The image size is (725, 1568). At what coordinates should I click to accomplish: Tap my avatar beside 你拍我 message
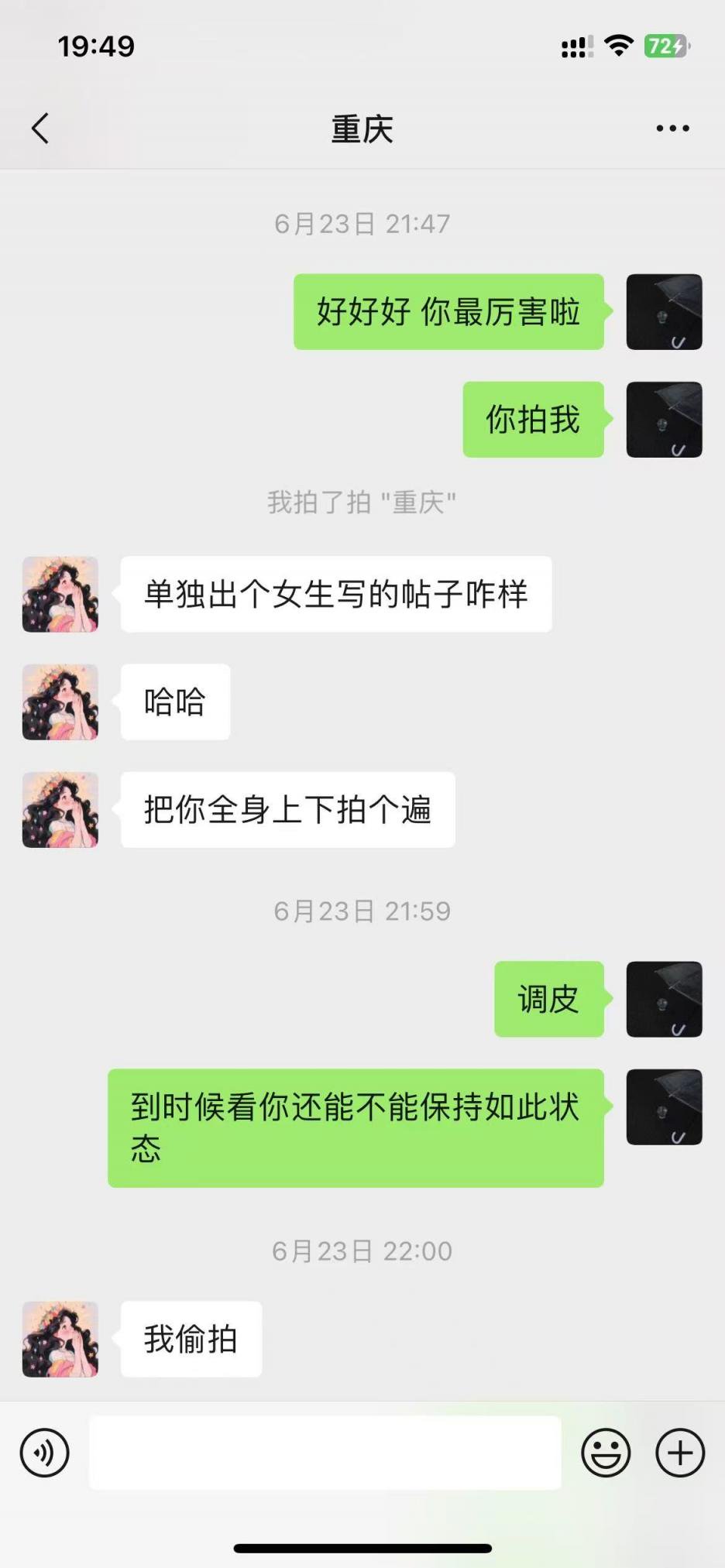664,420
